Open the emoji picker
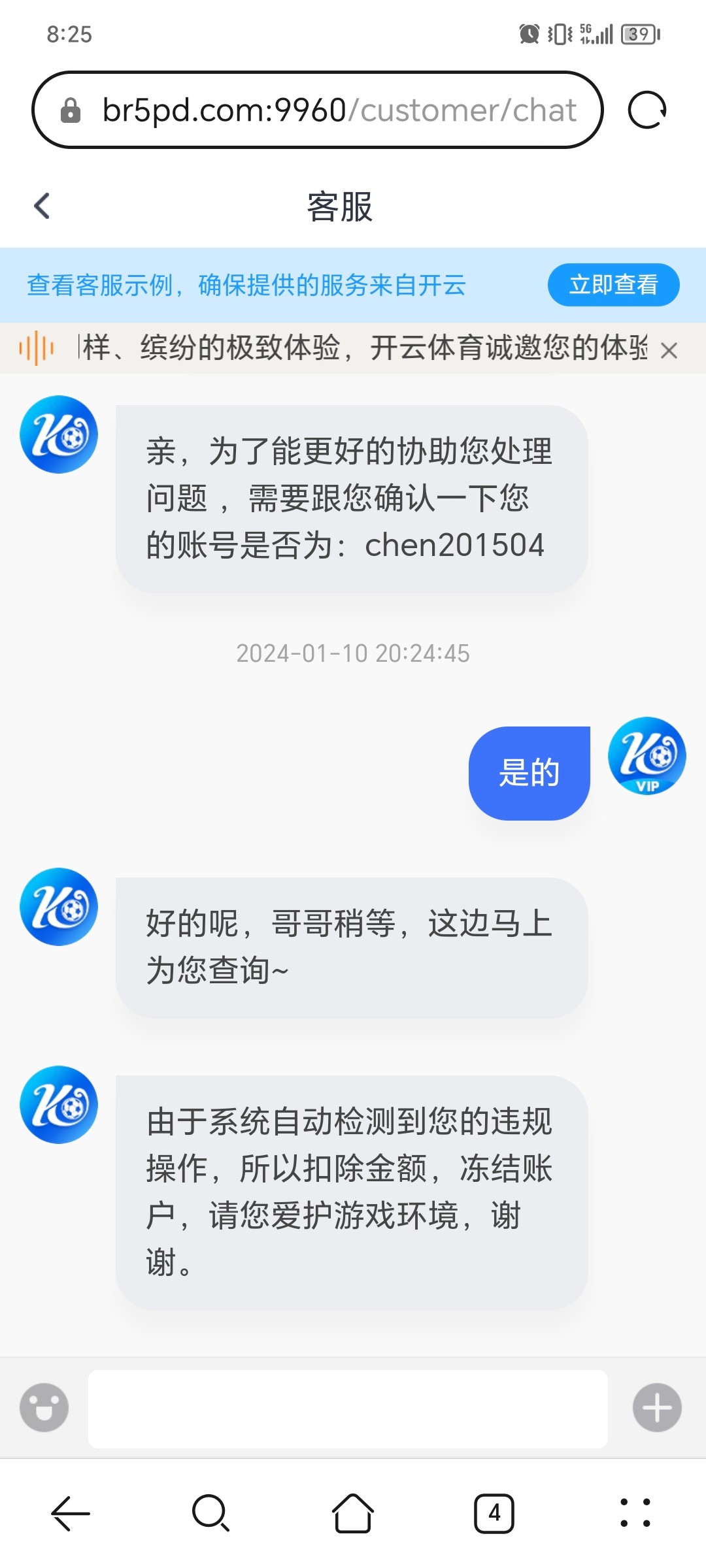The height and width of the screenshot is (1568, 706). [44, 1408]
